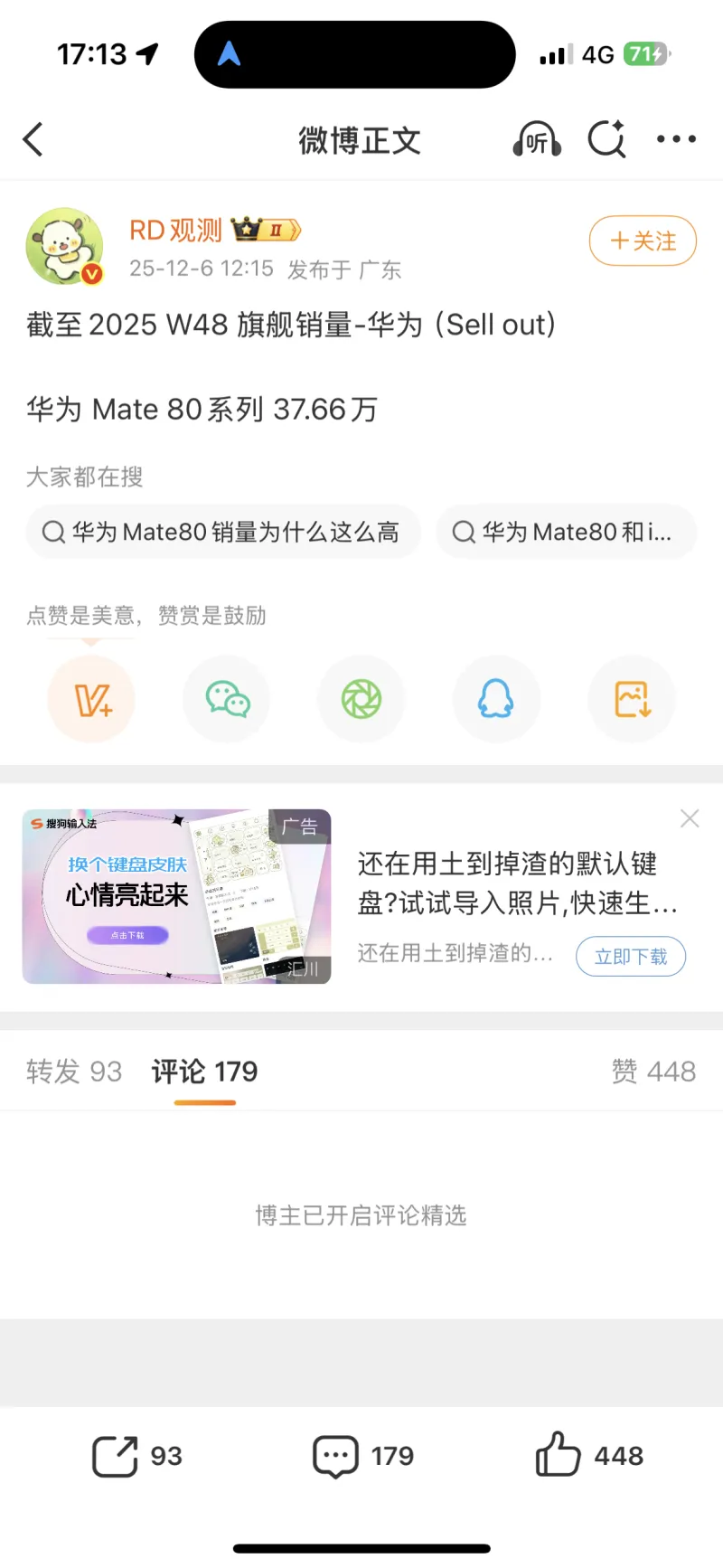The image size is (723, 1568).
Task: Switch to the 转发 93 tab
Action: coord(74,1072)
